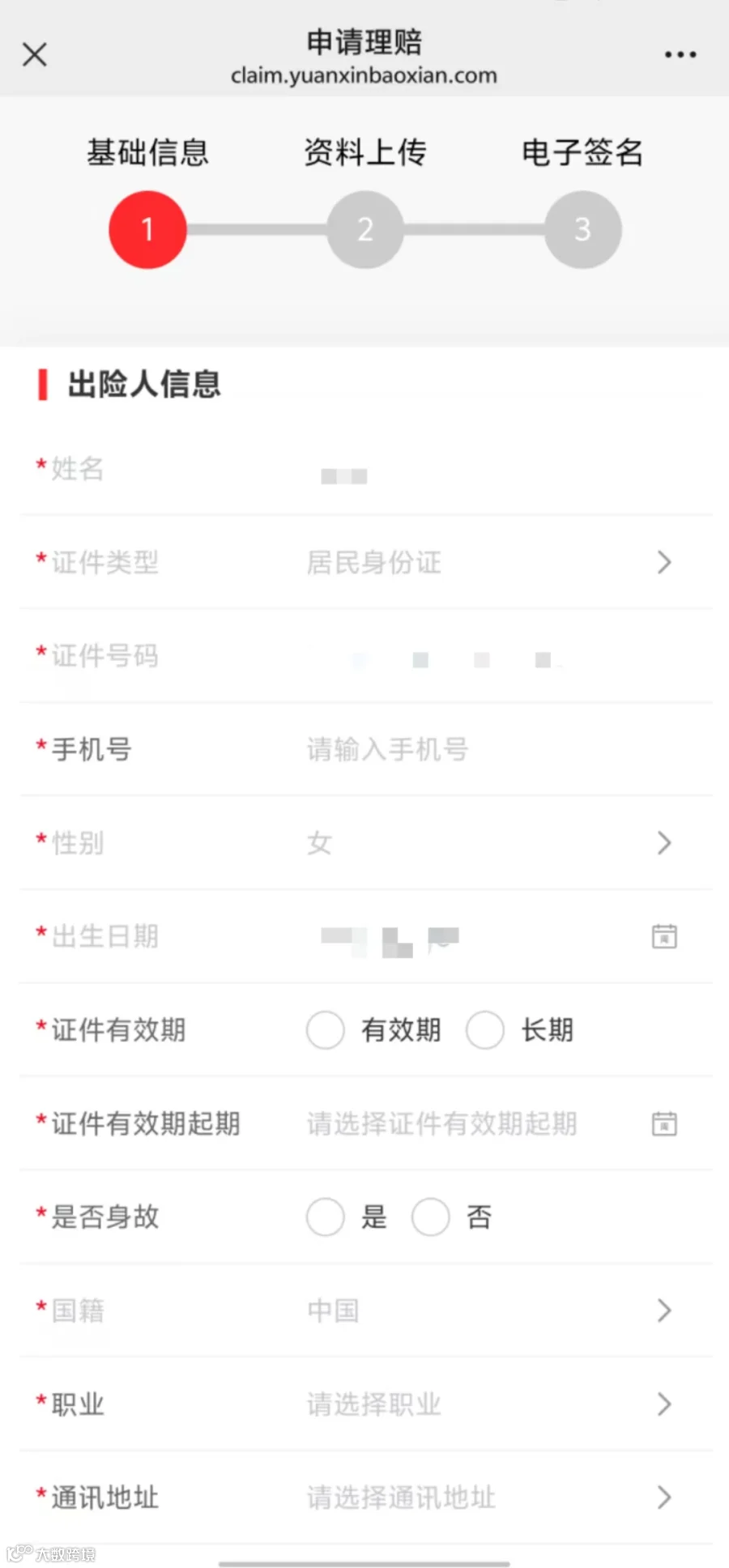The height and width of the screenshot is (1568, 729).
Task: Switch to the 资料上传 tab
Action: pos(364,152)
